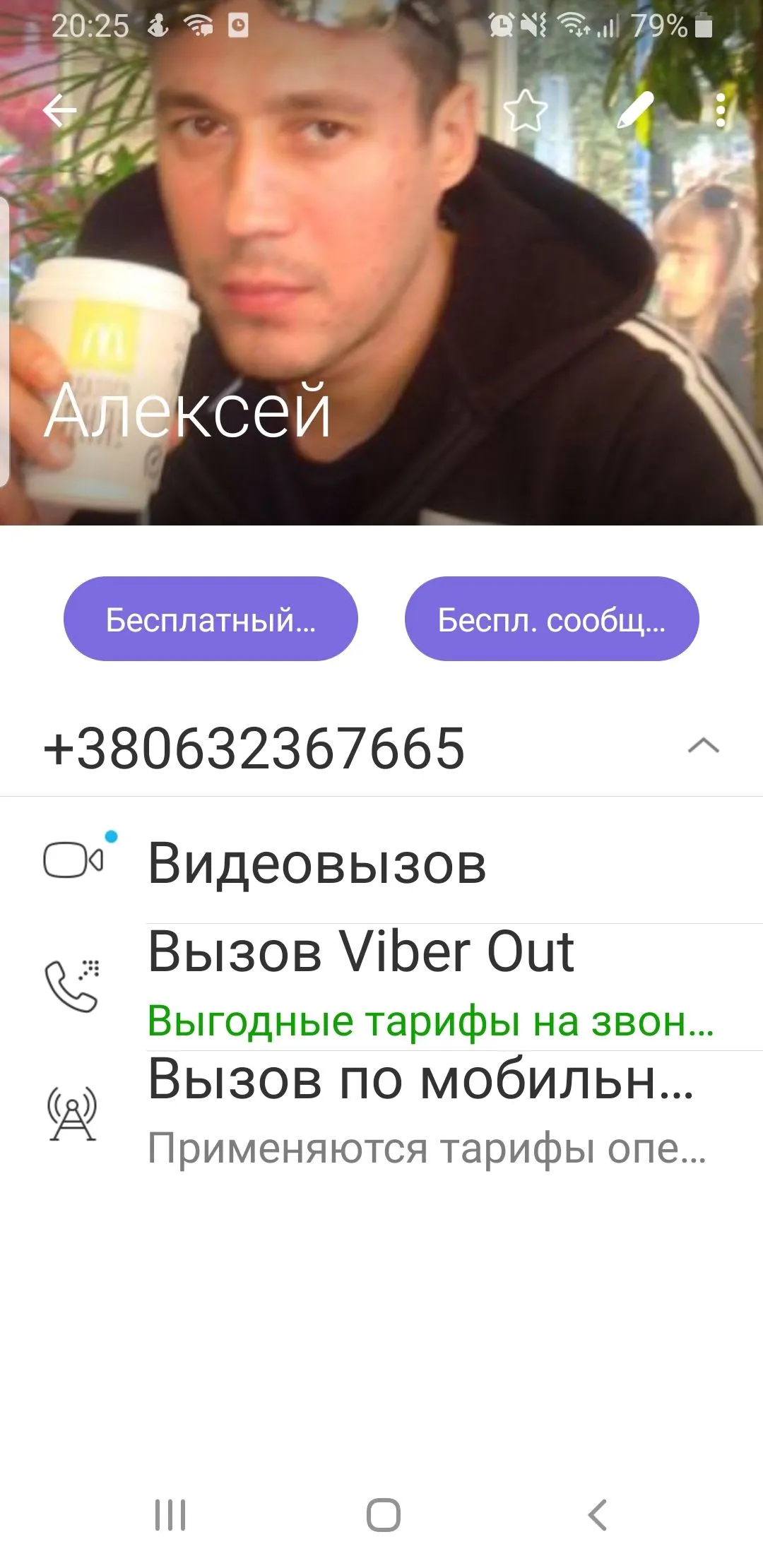Screen dimensions: 763x1568
Task: Go back using the top-left arrow
Action: tap(59, 110)
